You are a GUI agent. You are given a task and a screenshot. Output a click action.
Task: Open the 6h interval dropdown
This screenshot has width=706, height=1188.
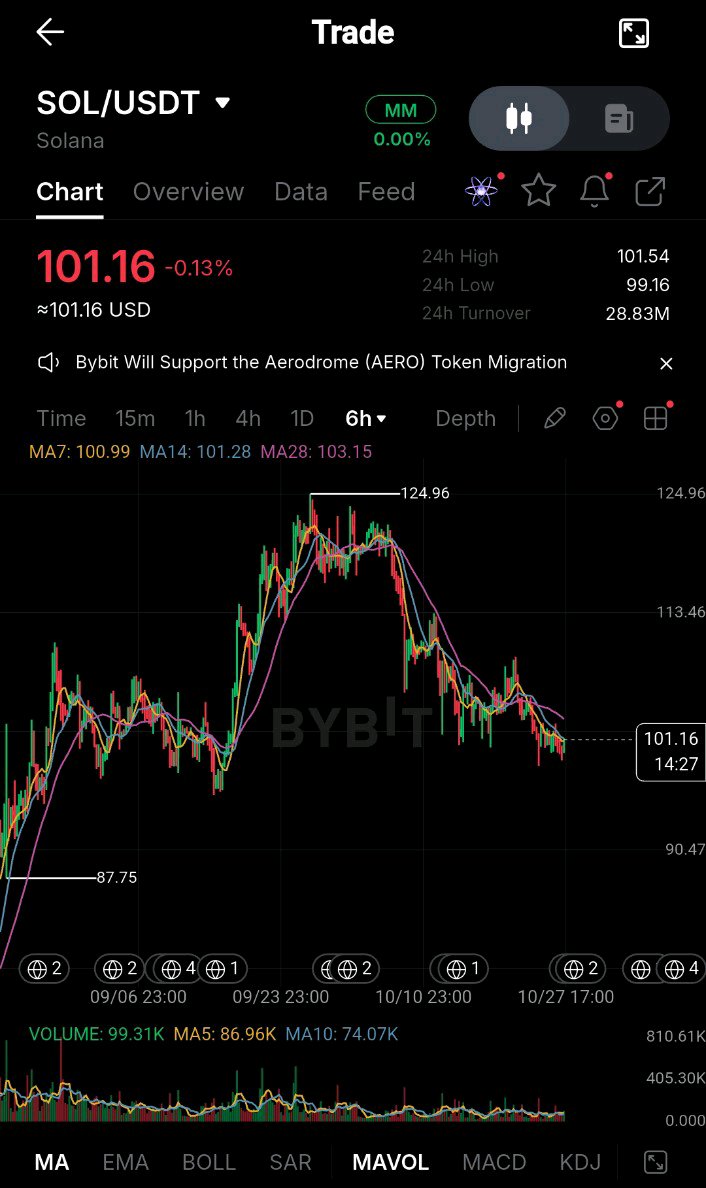(366, 418)
